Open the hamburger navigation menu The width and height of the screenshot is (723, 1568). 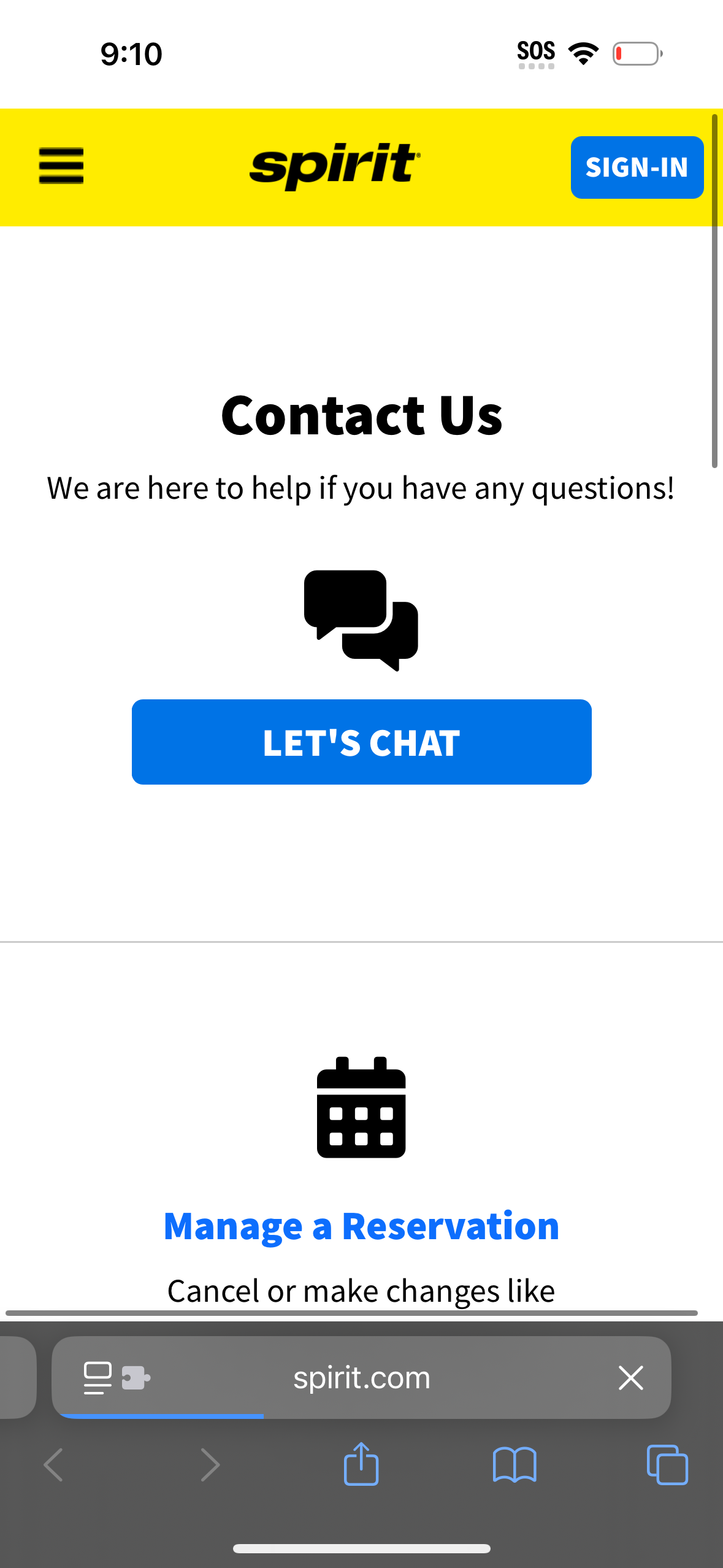(x=61, y=166)
